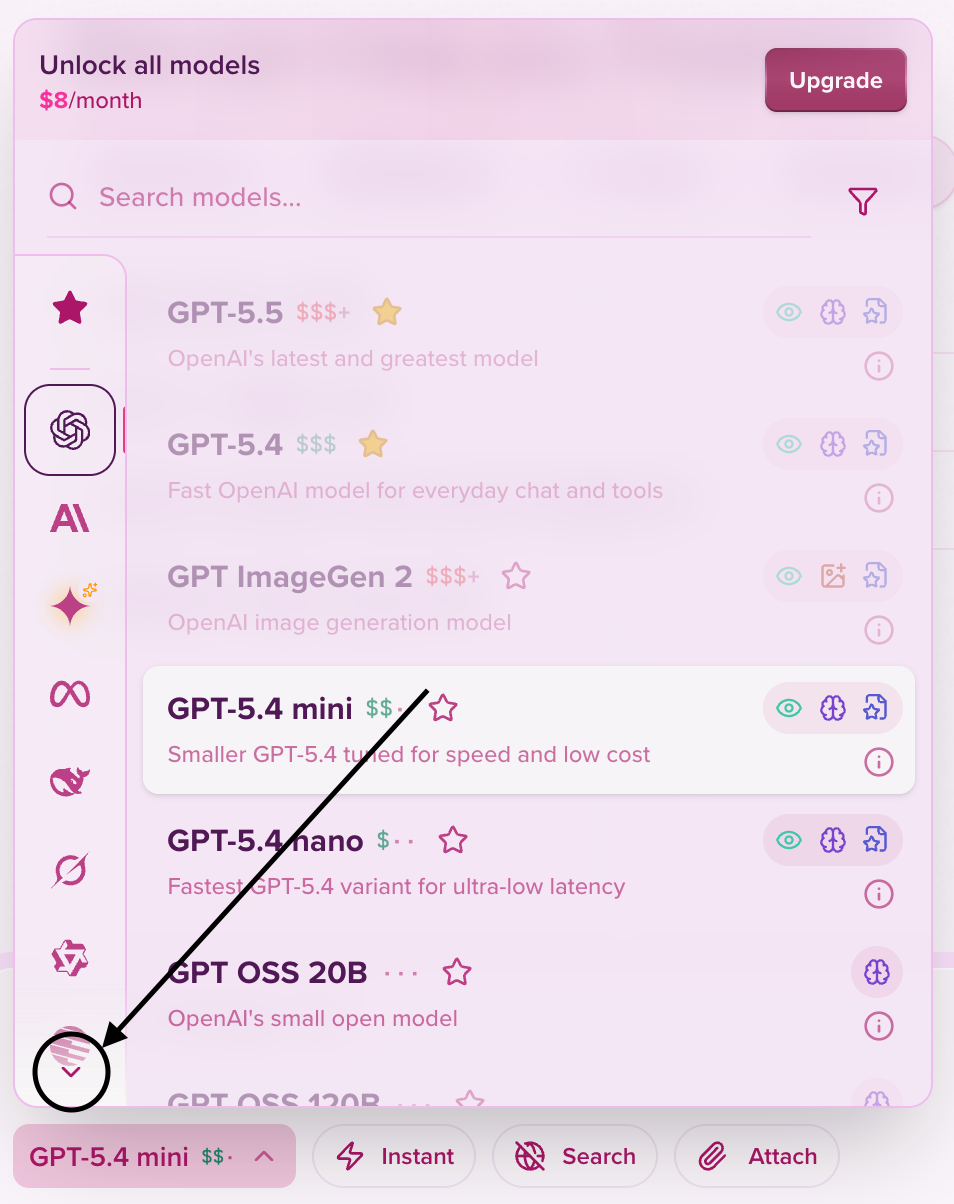Switch to the DeepSeek whale provider tab

click(x=70, y=782)
